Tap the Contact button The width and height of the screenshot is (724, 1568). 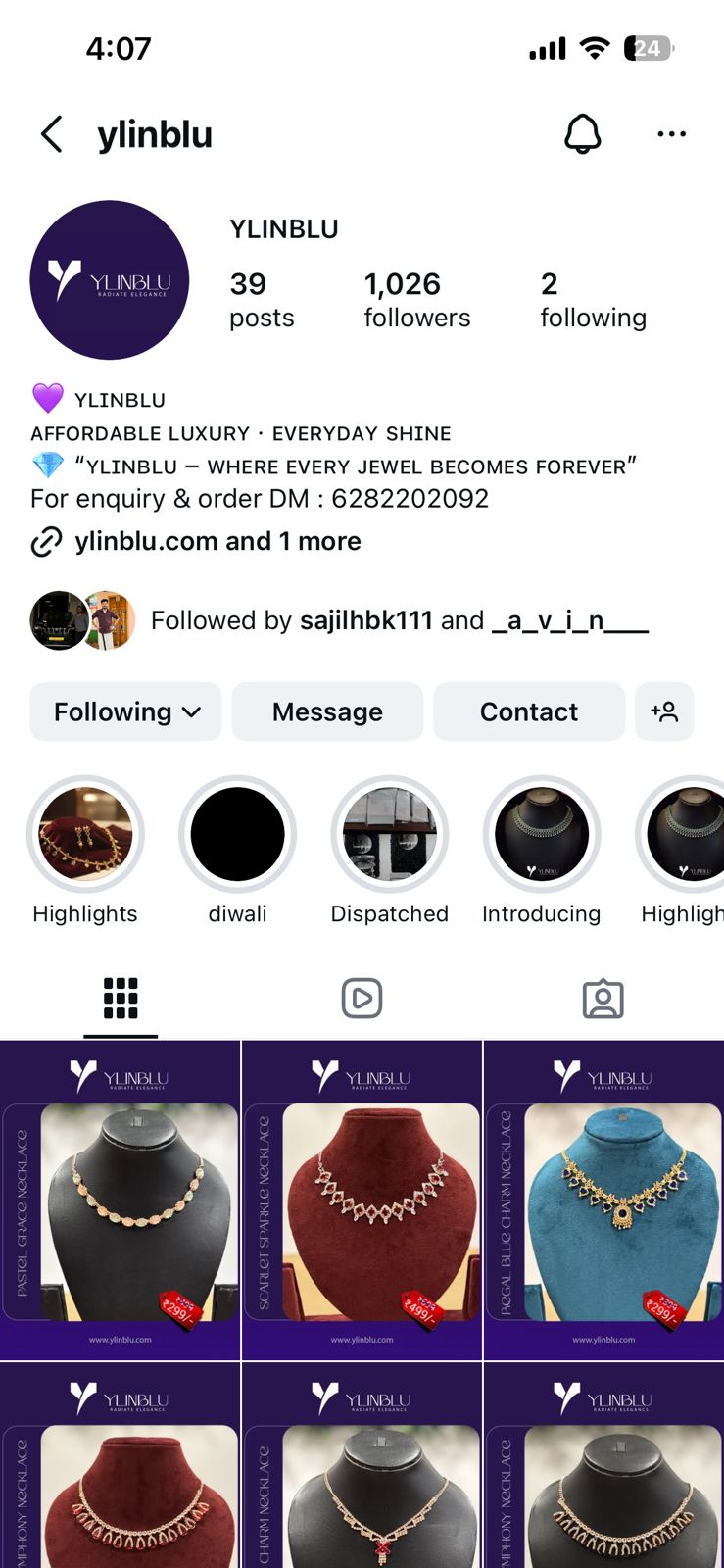click(528, 711)
